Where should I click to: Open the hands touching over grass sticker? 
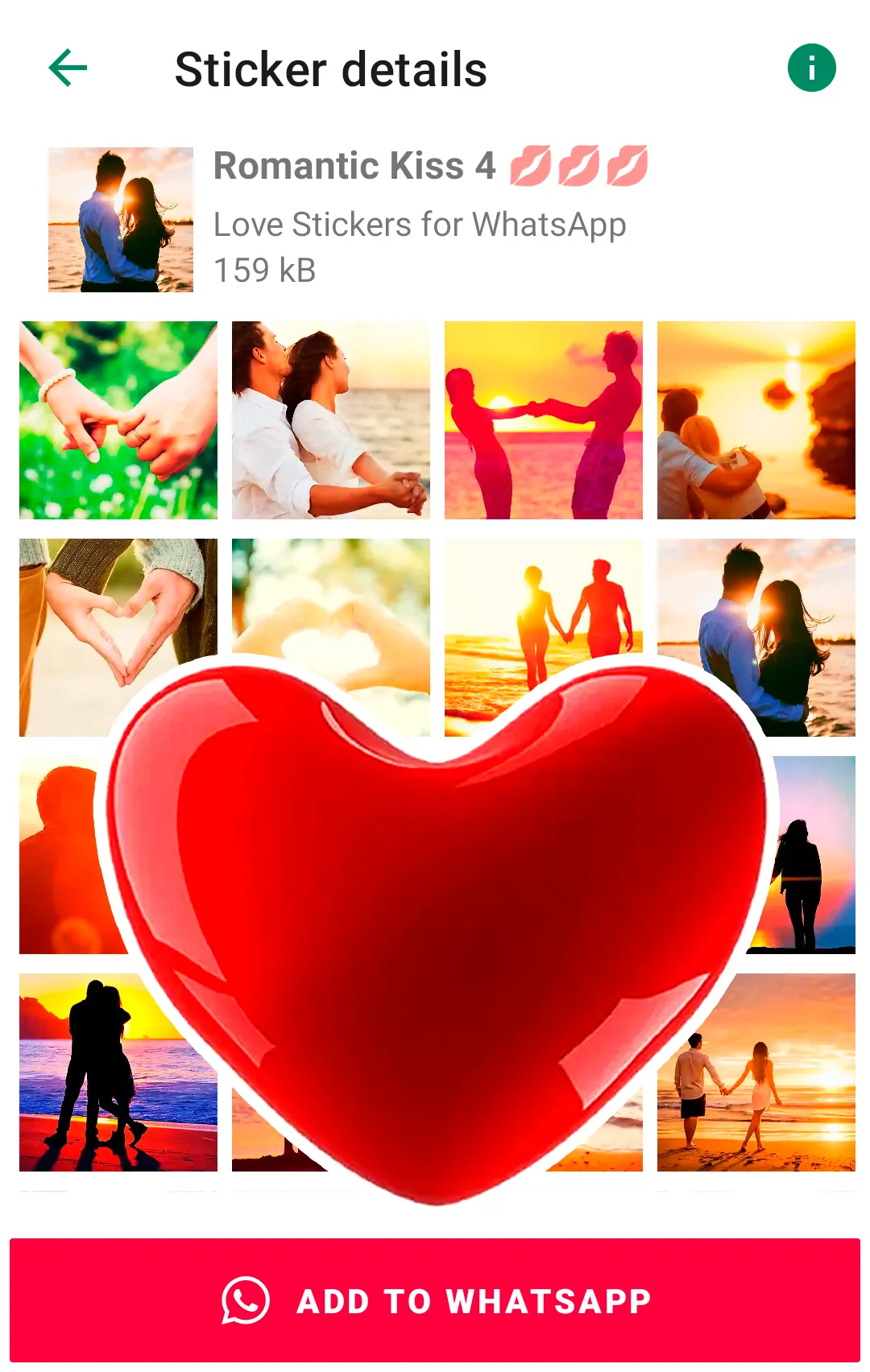pyautogui.click(x=118, y=420)
